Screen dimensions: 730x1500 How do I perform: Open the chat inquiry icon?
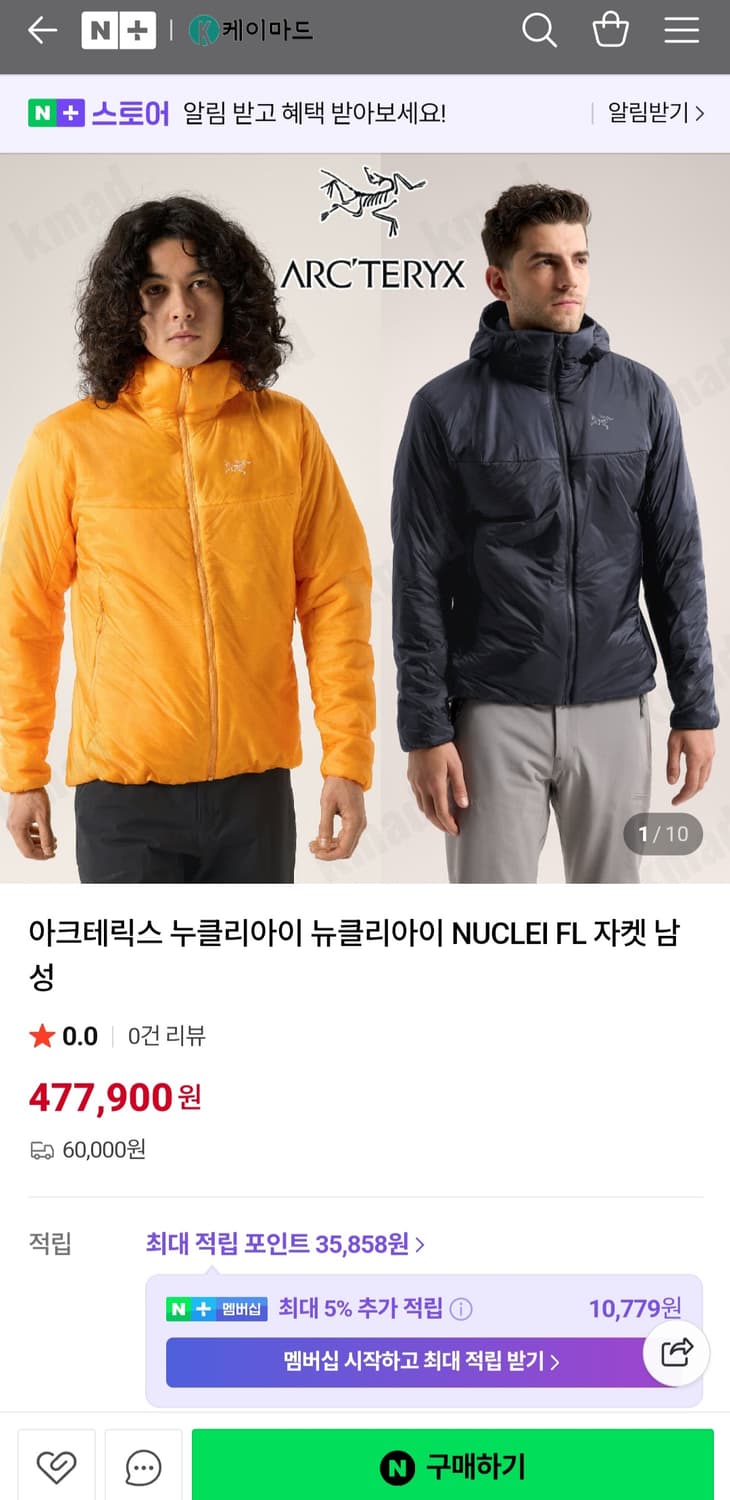[x=143, y=1465]
